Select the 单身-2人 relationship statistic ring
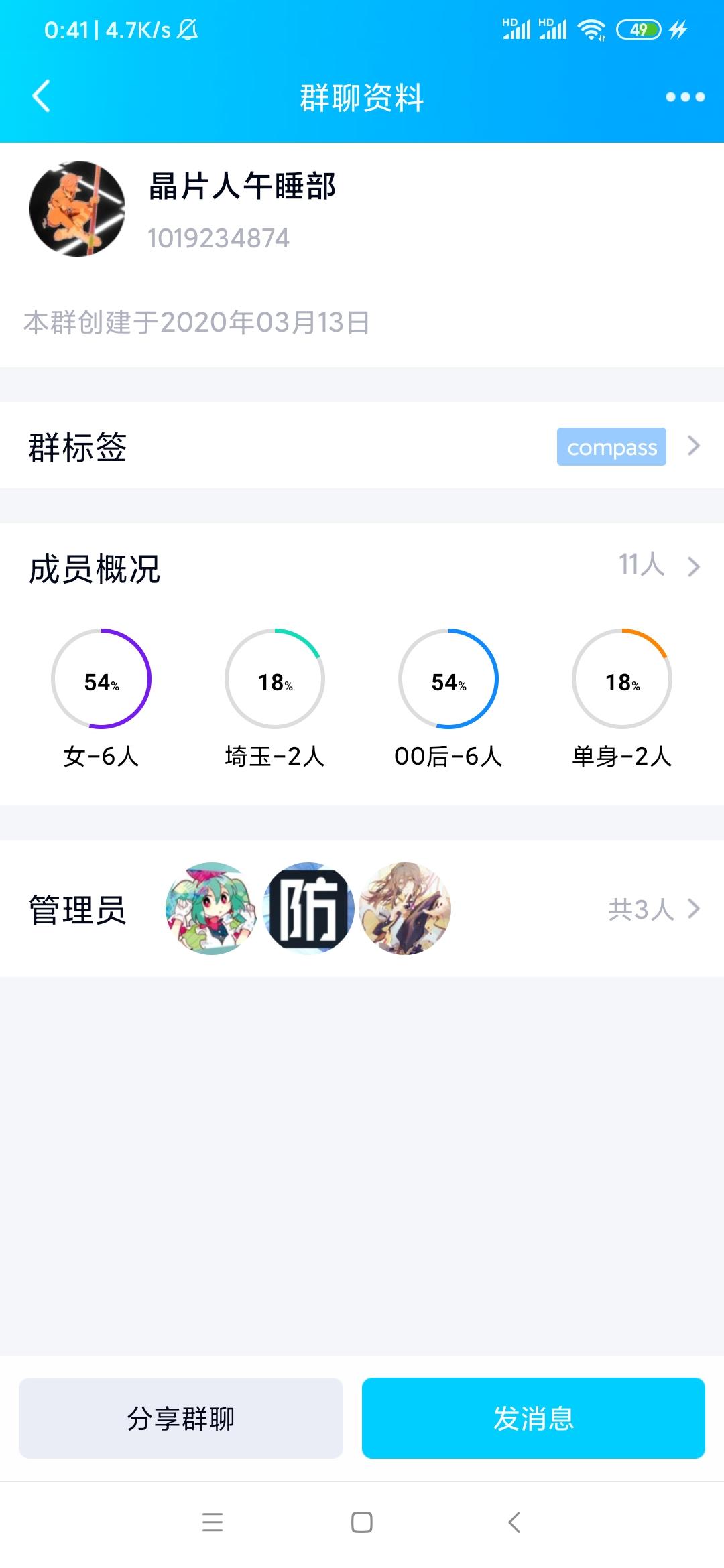 point(623,679)
